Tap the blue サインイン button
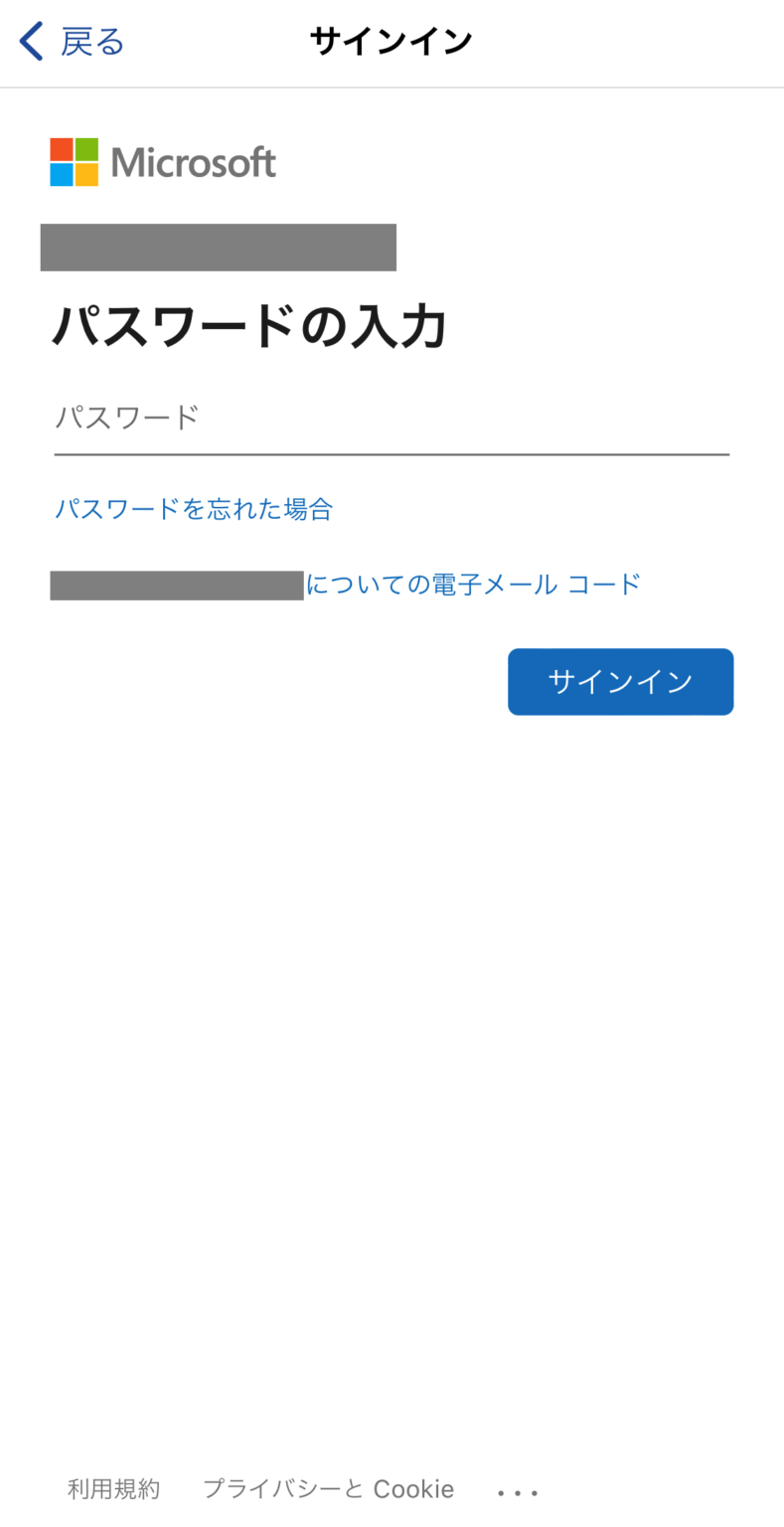Viewport: 784px width, 1527px height. pos(620,682)
